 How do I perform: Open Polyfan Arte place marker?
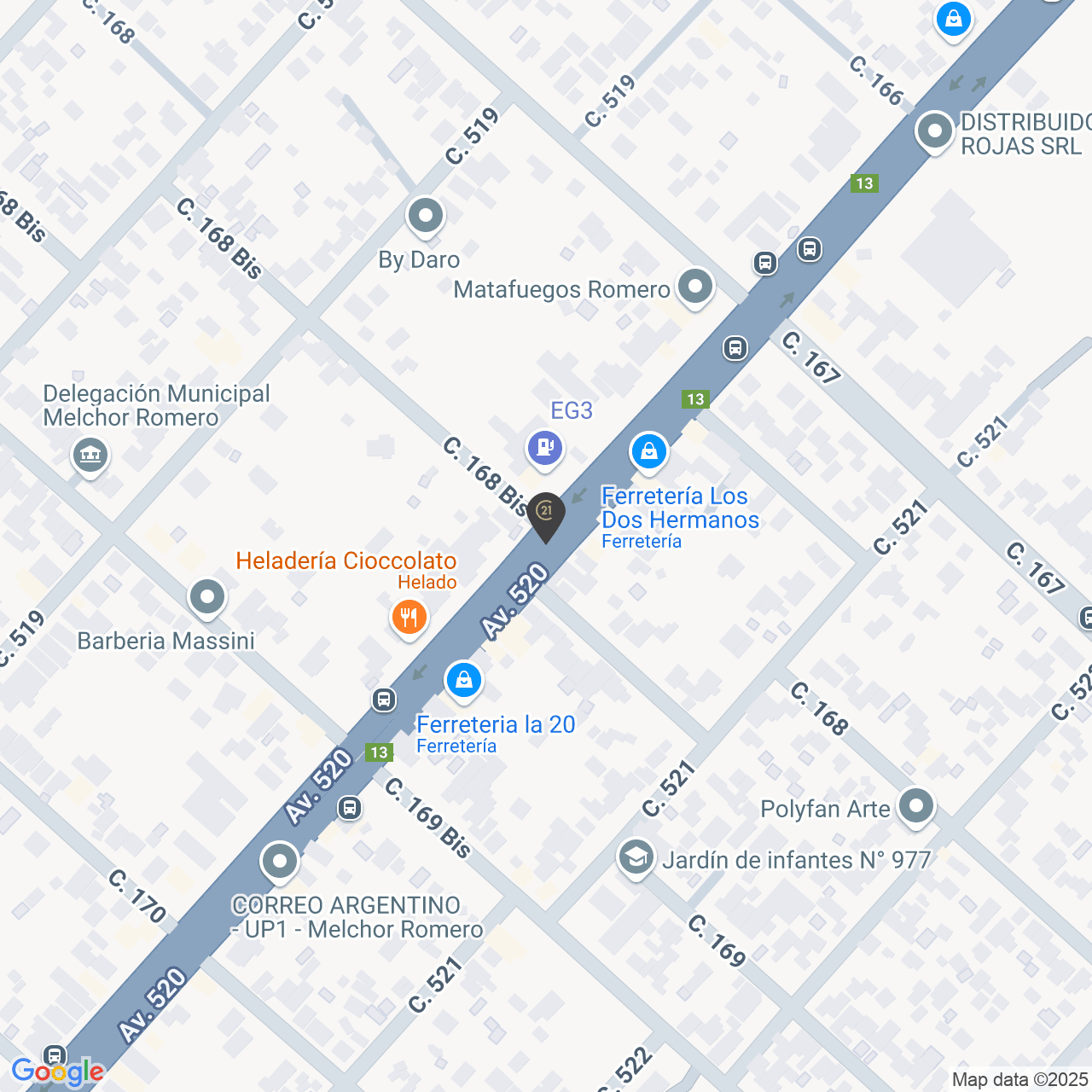tap(916, 806)
